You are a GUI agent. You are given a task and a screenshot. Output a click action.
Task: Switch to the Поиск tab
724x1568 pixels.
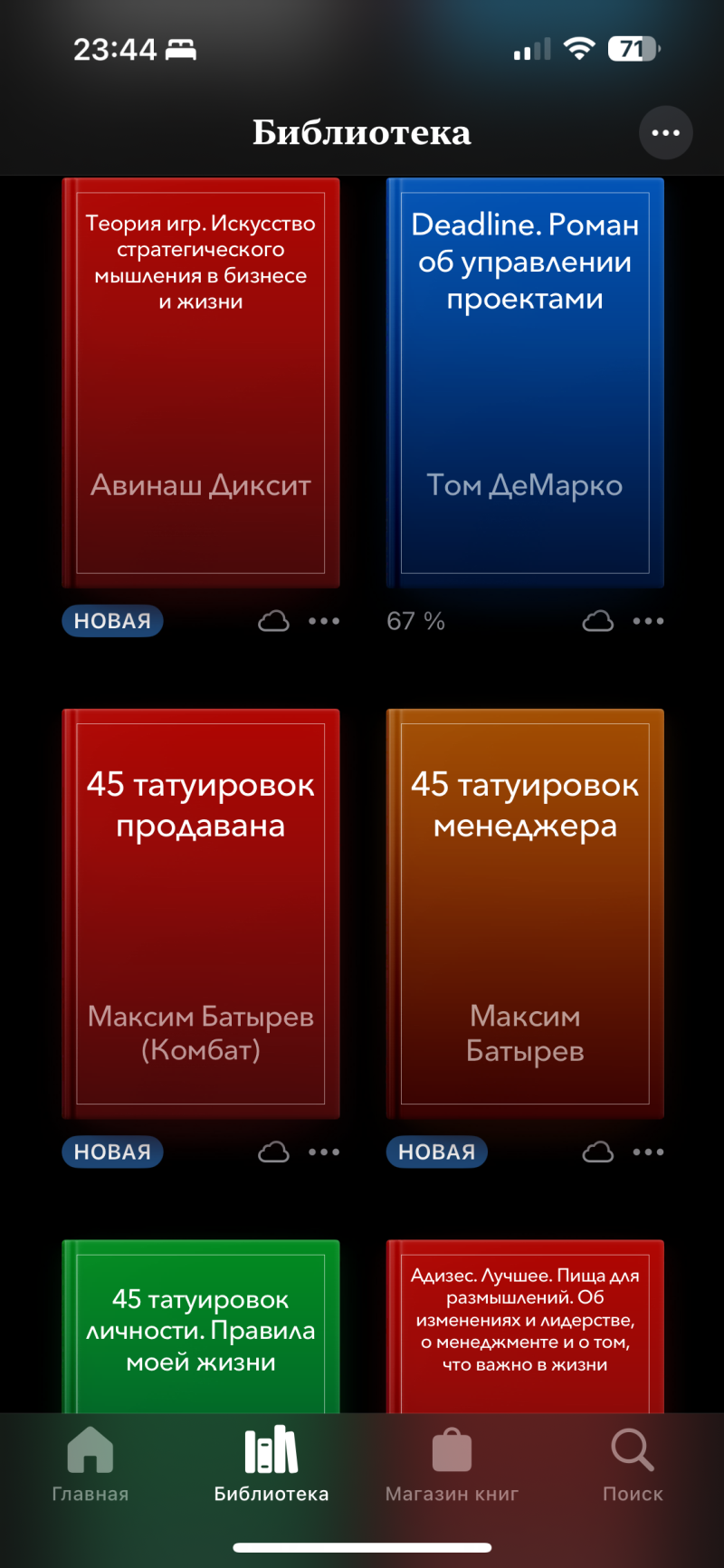pos(633,1465)
